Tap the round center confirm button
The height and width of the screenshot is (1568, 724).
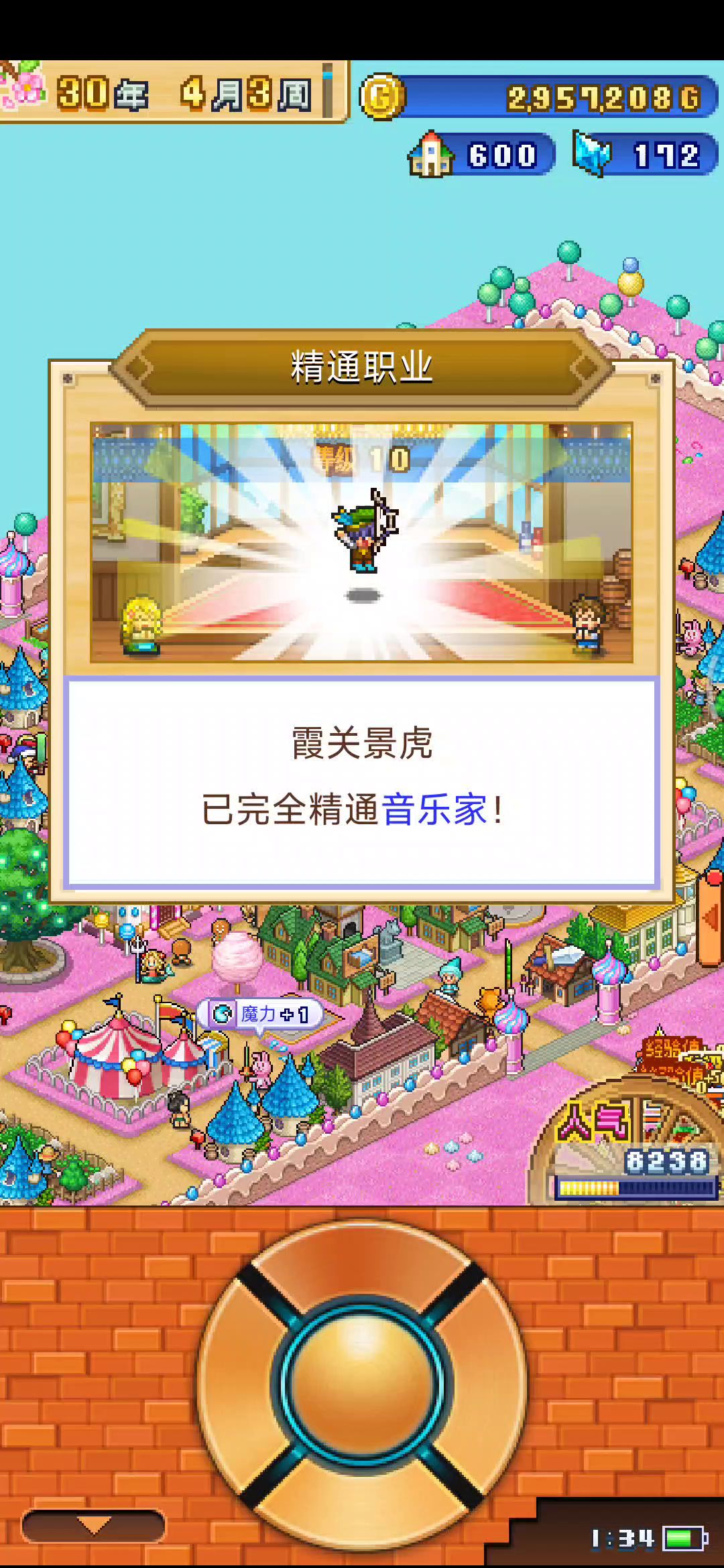[x=362, y=1384]
